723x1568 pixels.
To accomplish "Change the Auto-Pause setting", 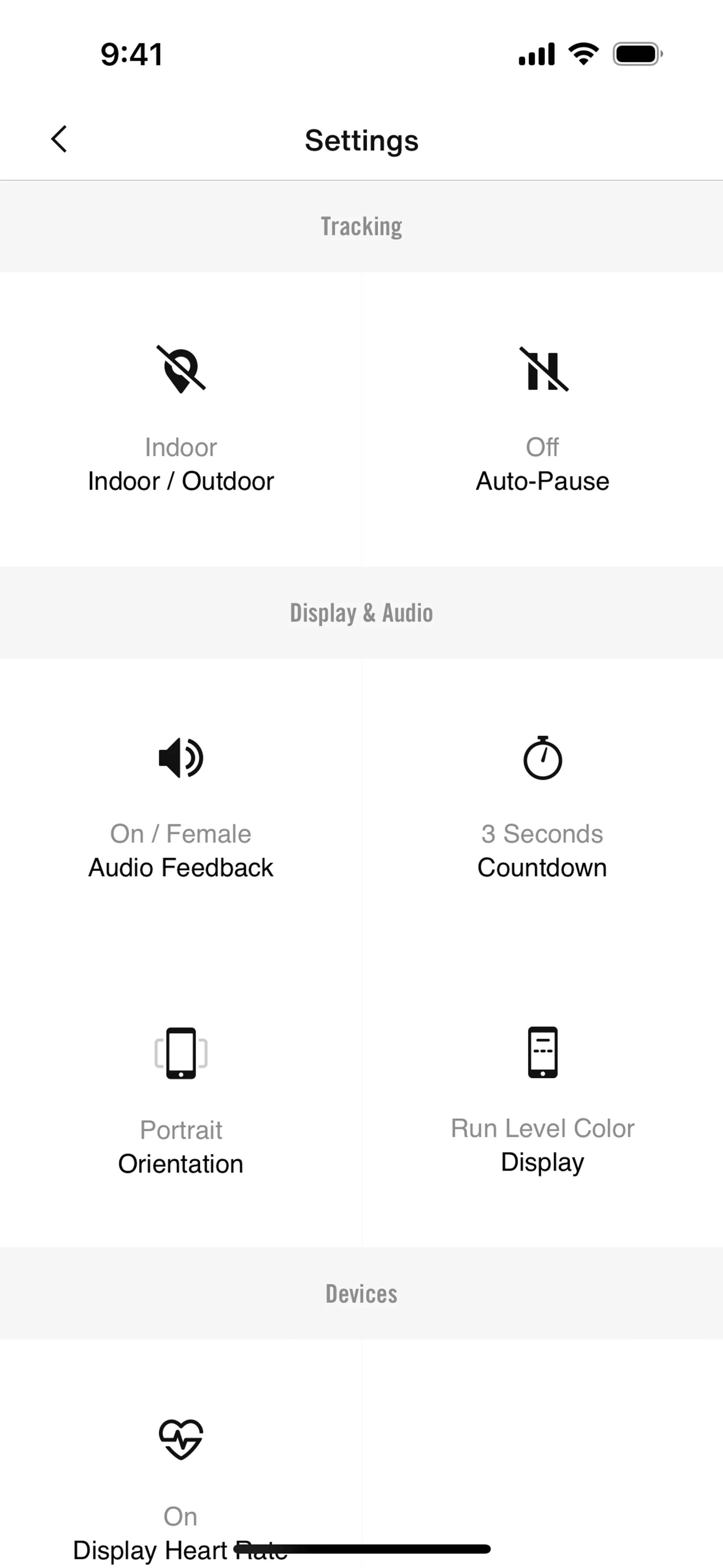I will 542,419.
